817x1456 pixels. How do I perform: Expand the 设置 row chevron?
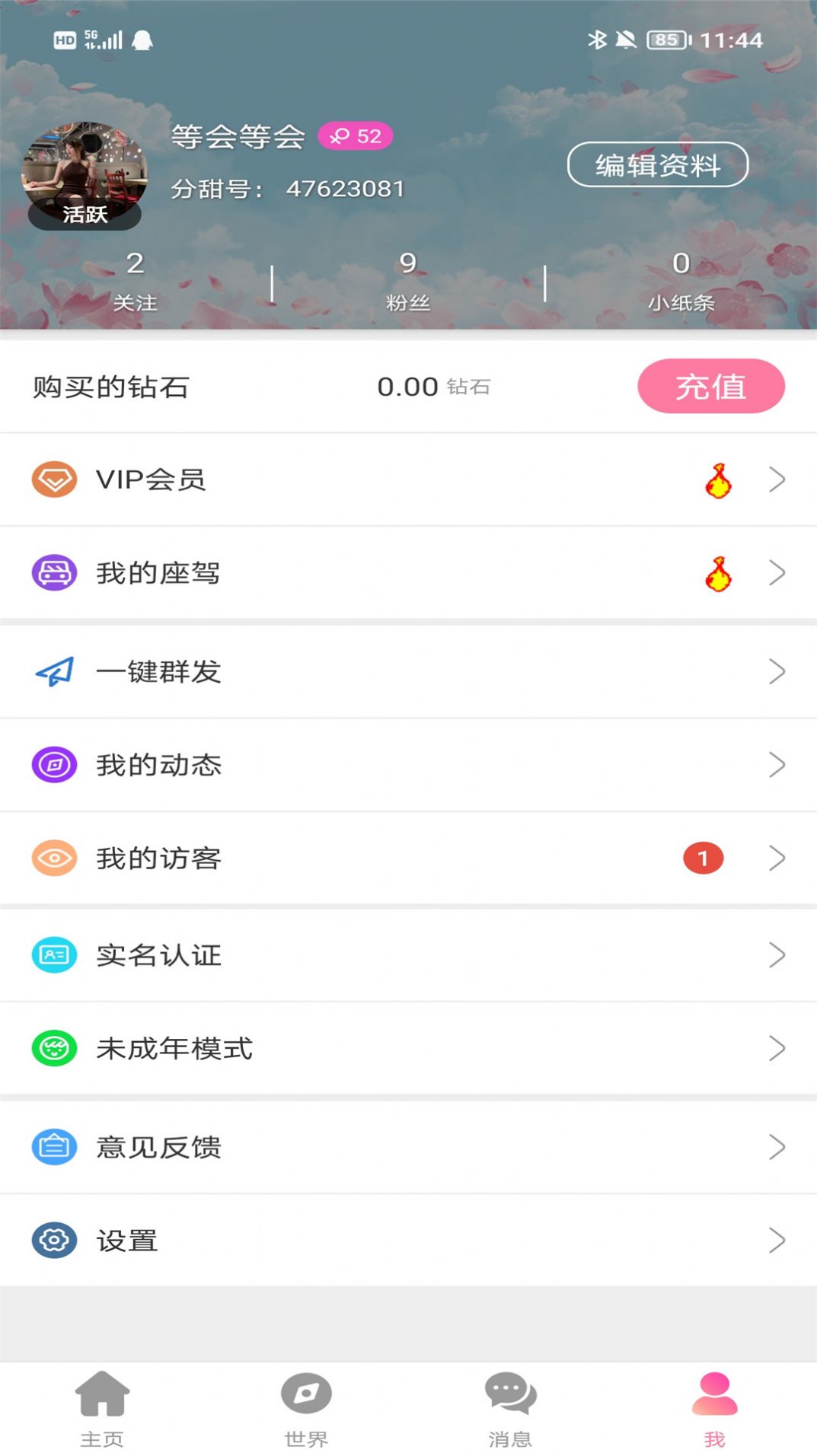click(777, 1241)
